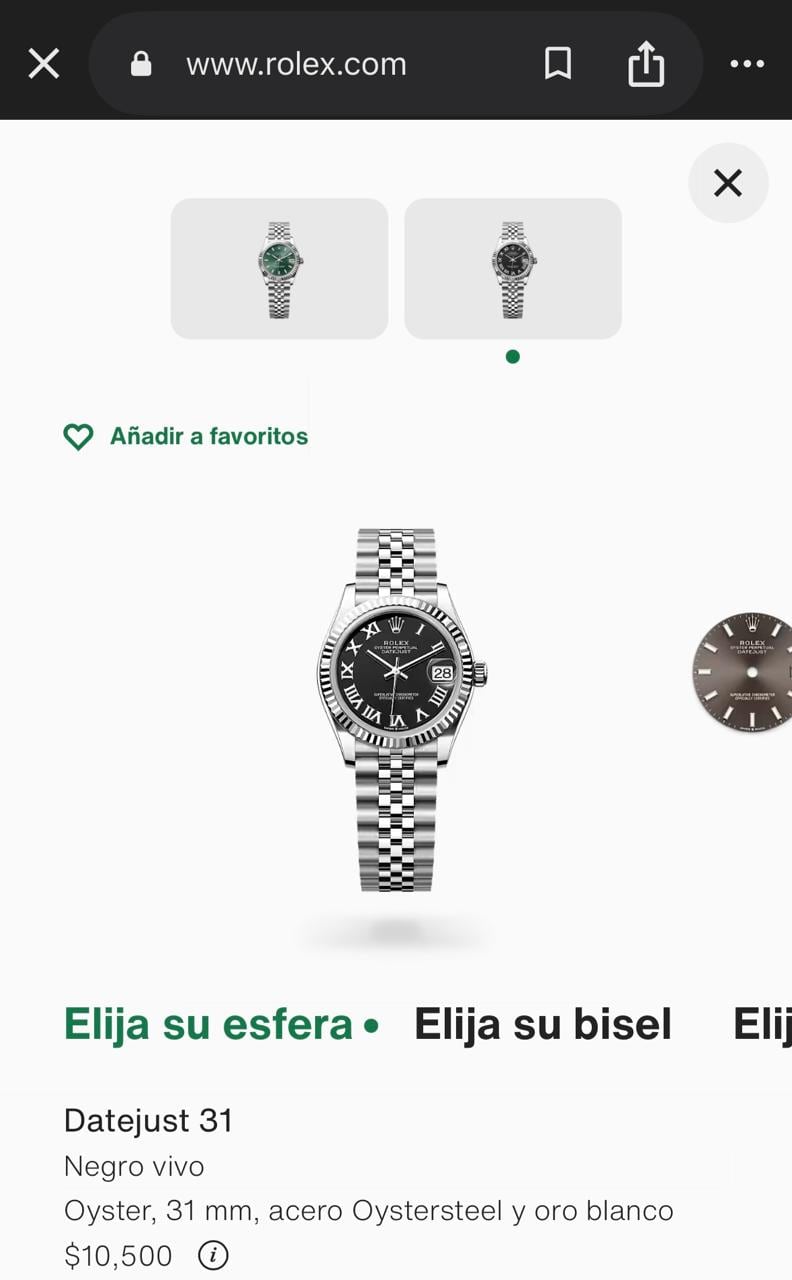Añadir a favoritos this Datejust

point(186,436)
